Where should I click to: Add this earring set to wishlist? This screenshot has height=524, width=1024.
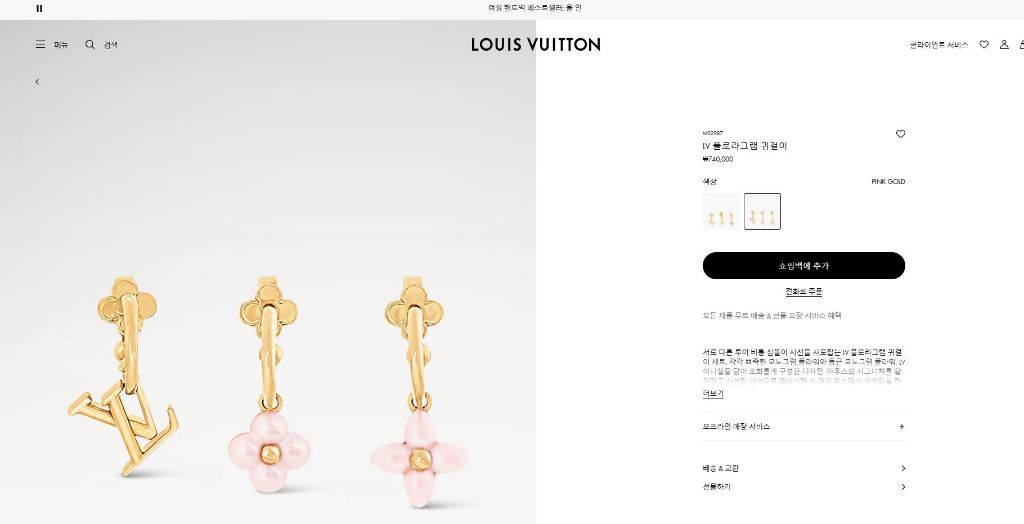[900, 134]
